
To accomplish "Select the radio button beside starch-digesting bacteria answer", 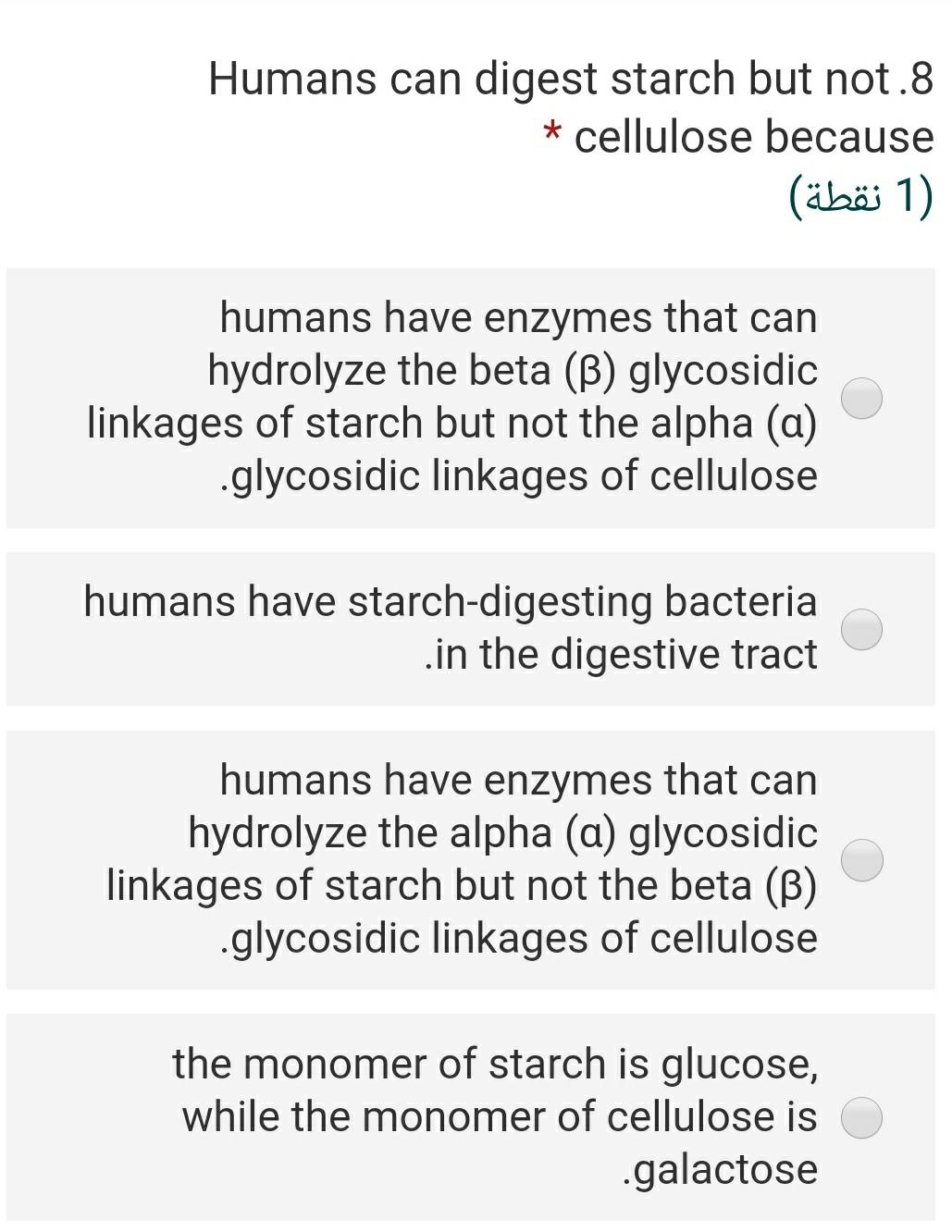I will (x=862, y=628).
